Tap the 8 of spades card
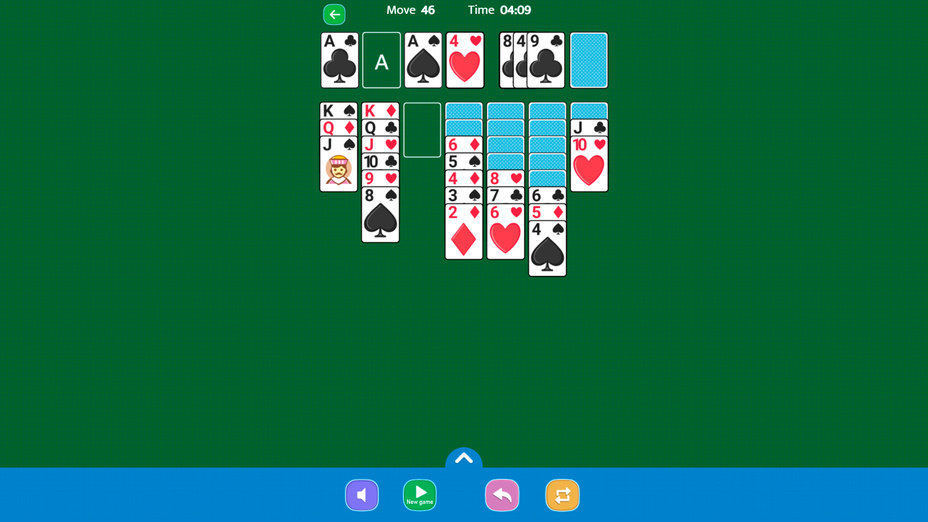This screenshot has height=522, width=928. [380, 217]
